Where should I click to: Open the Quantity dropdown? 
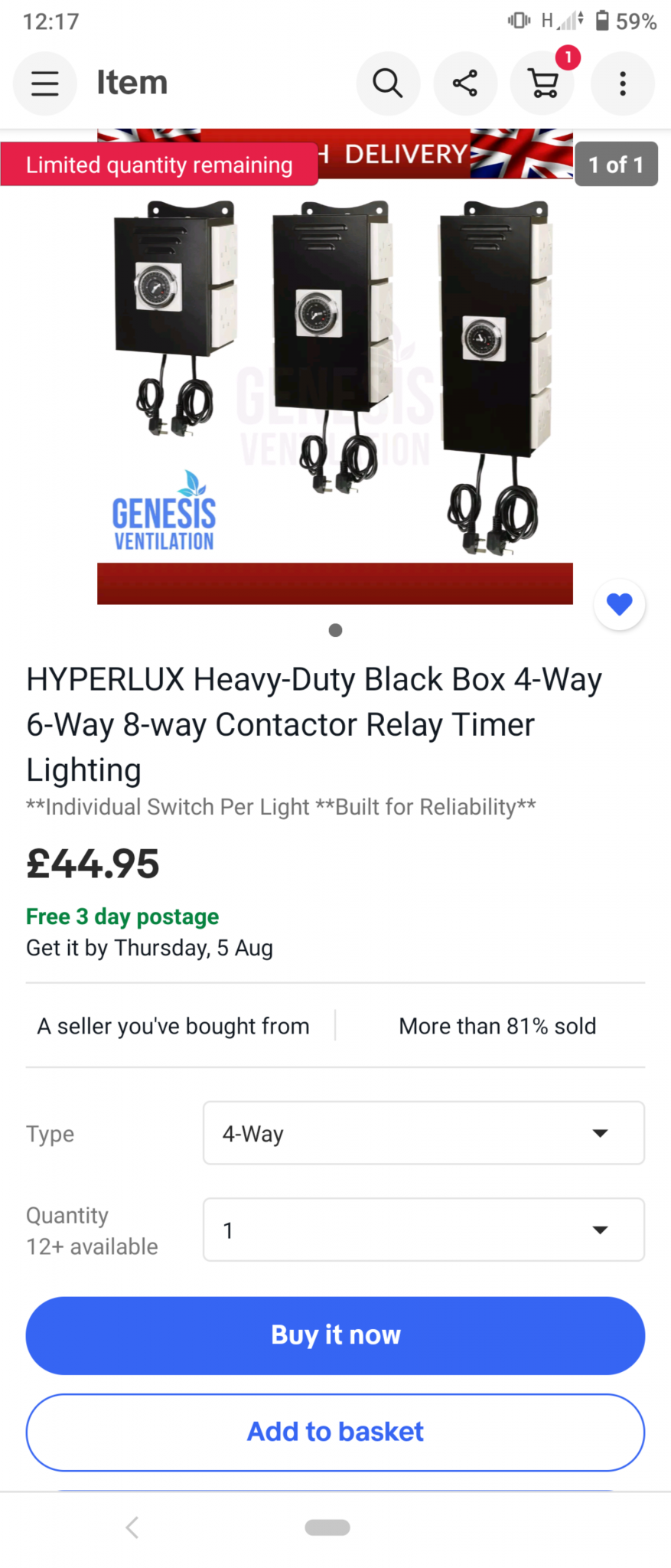(424, 1230)
